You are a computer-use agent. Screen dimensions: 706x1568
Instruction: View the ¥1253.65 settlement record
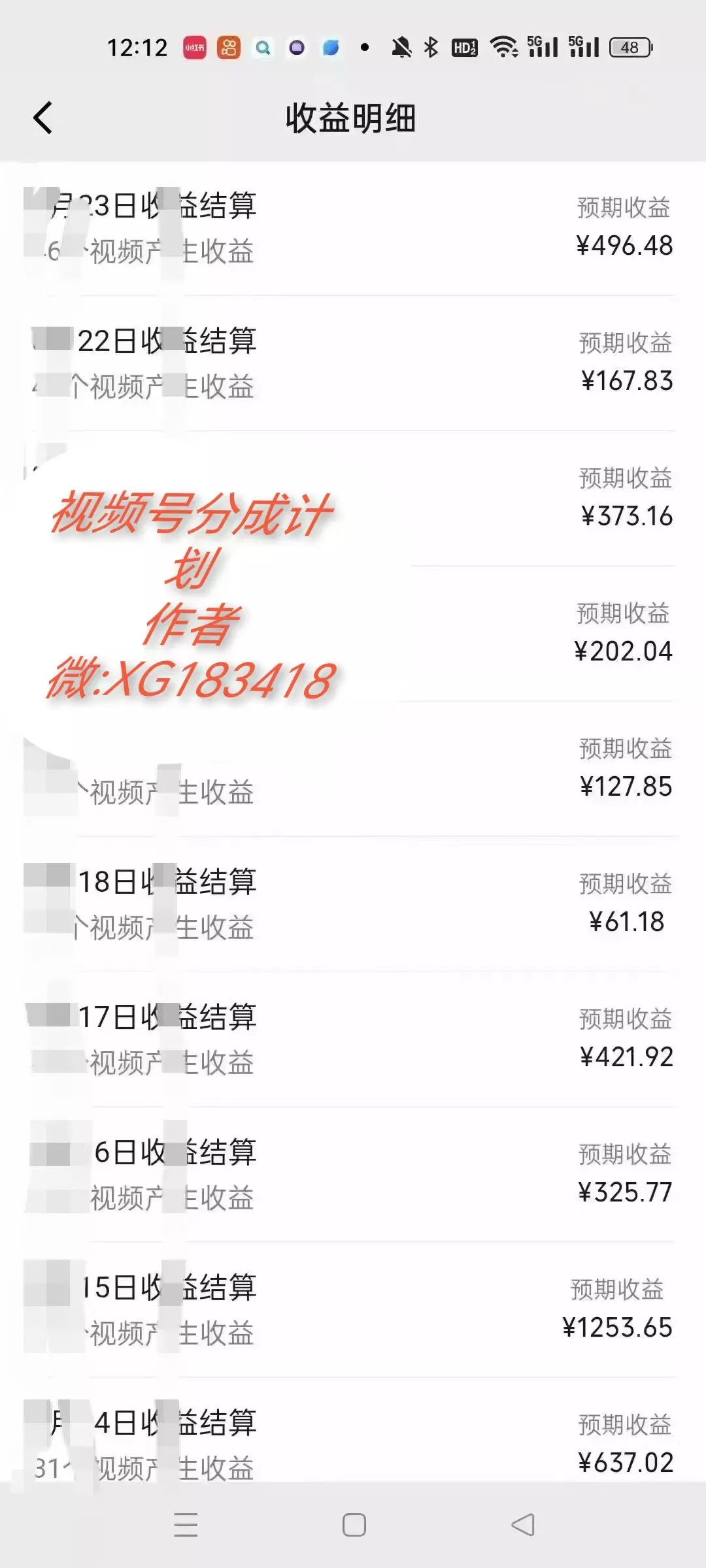pyautogui.click(x=353, y=1307)
